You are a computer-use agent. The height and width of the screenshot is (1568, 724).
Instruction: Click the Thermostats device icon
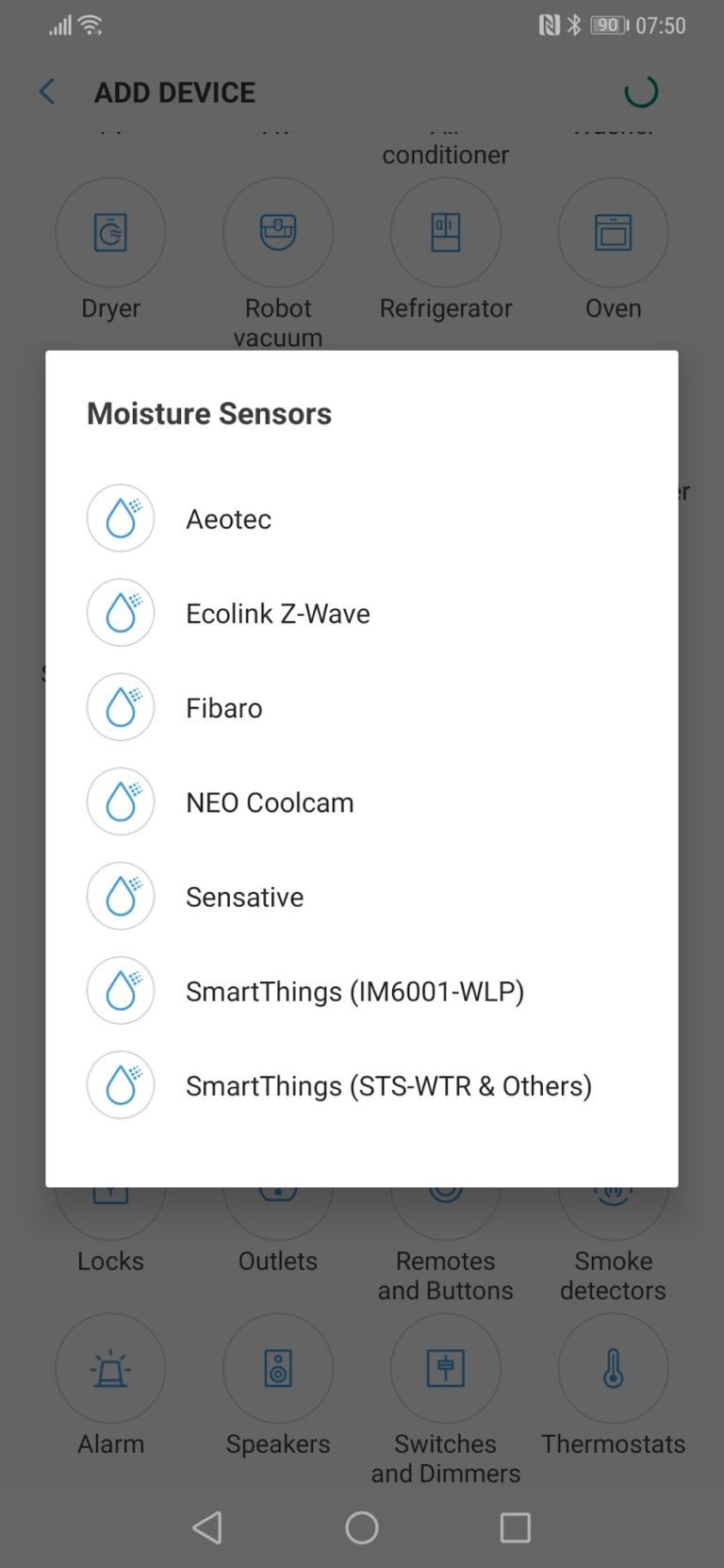point(613,1368)
